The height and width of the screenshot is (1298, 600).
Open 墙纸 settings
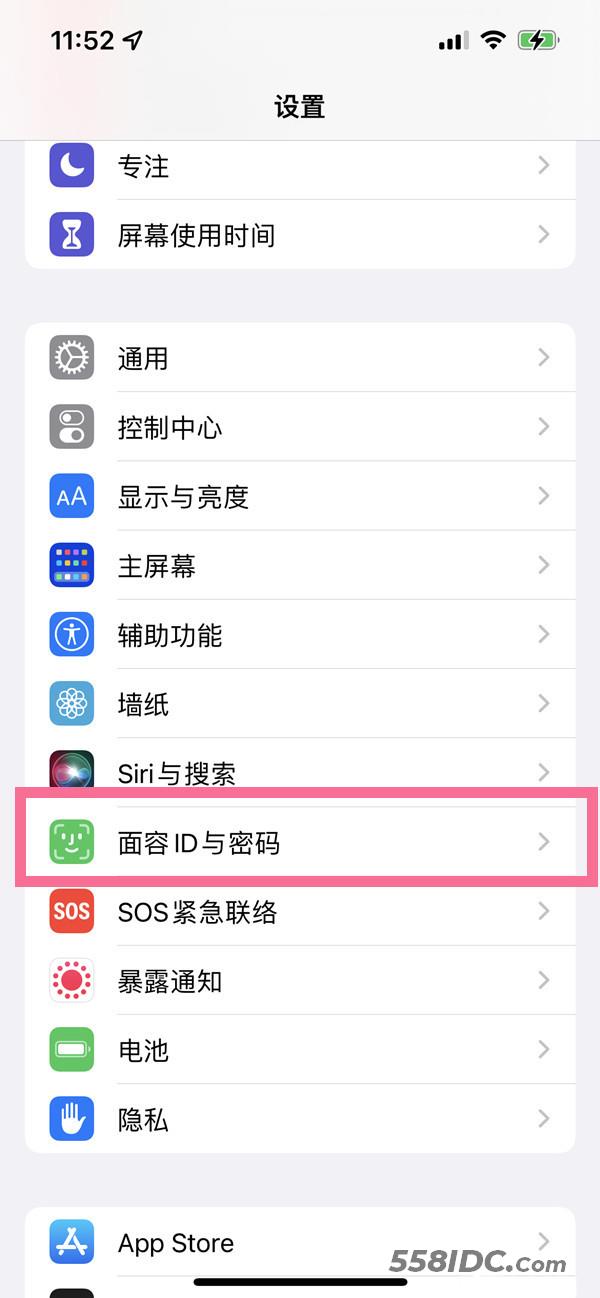click(300, 704)
